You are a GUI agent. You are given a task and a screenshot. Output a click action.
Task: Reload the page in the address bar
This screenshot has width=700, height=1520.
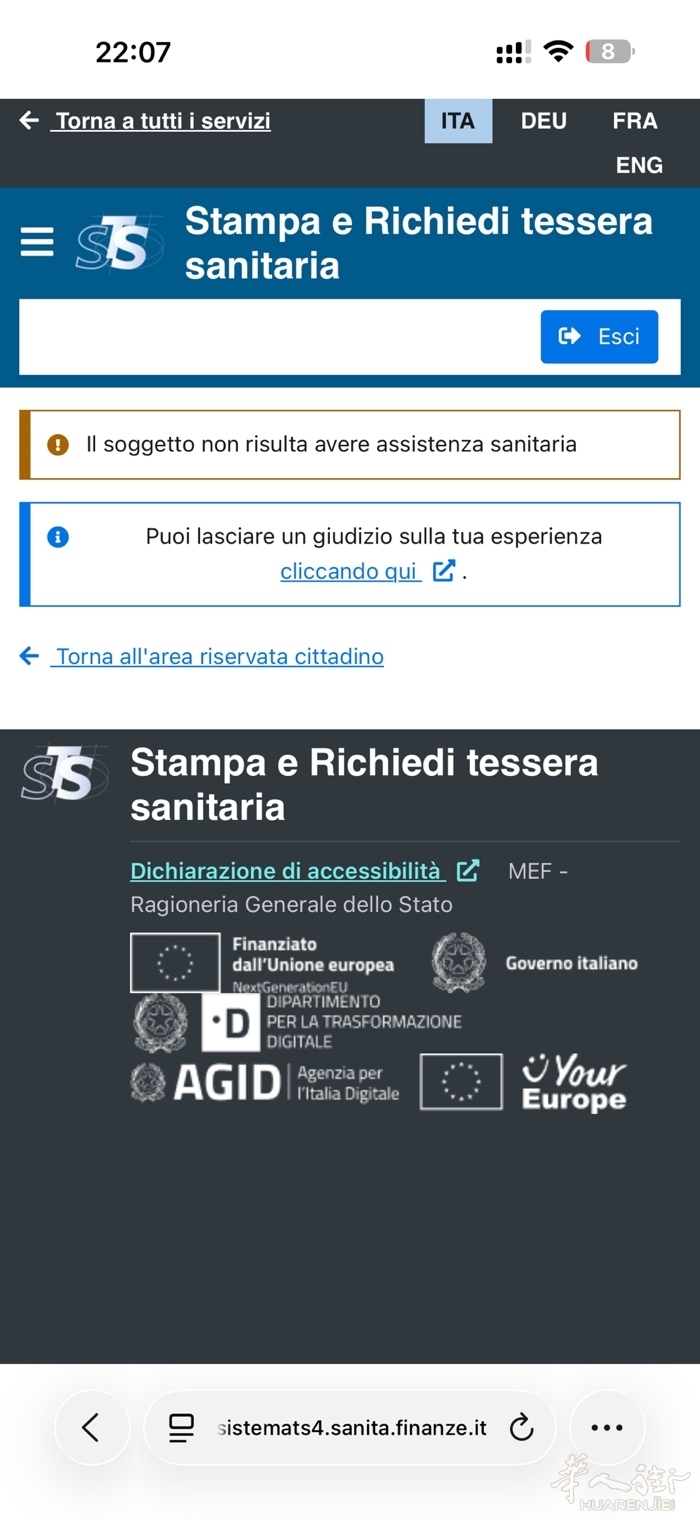[521, 1428]
